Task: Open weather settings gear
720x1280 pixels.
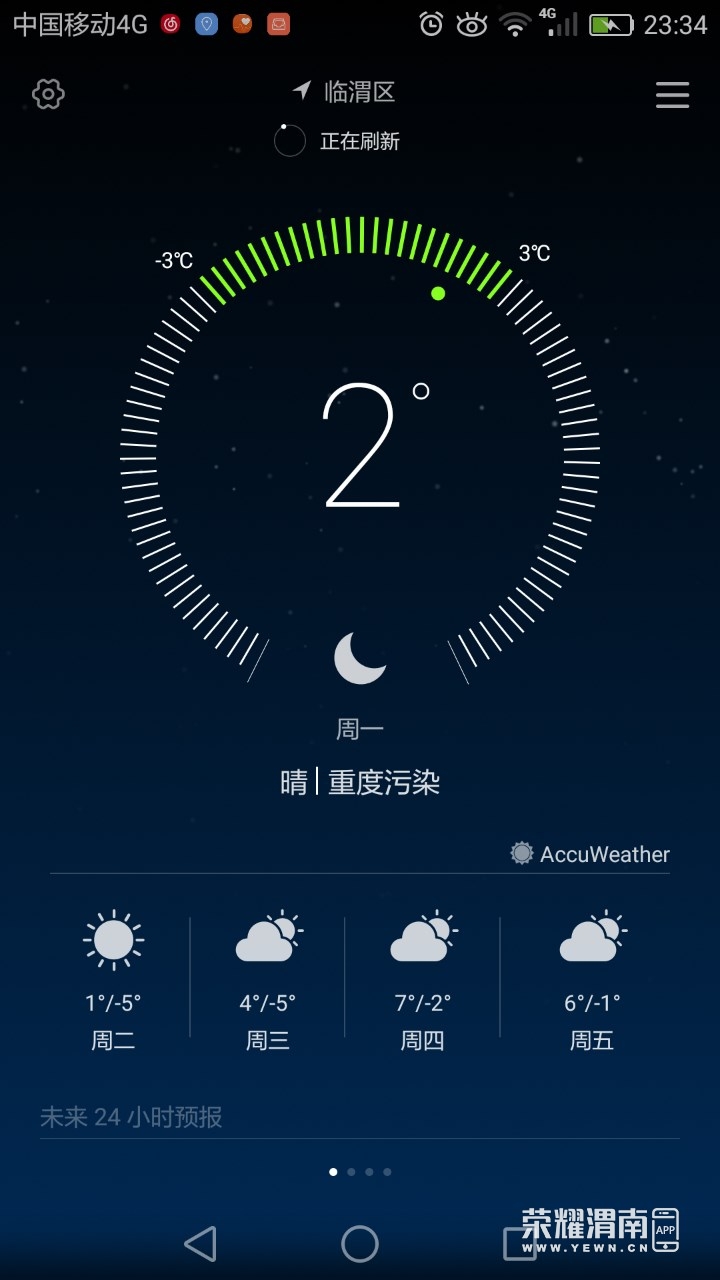Action: point(48,94)
